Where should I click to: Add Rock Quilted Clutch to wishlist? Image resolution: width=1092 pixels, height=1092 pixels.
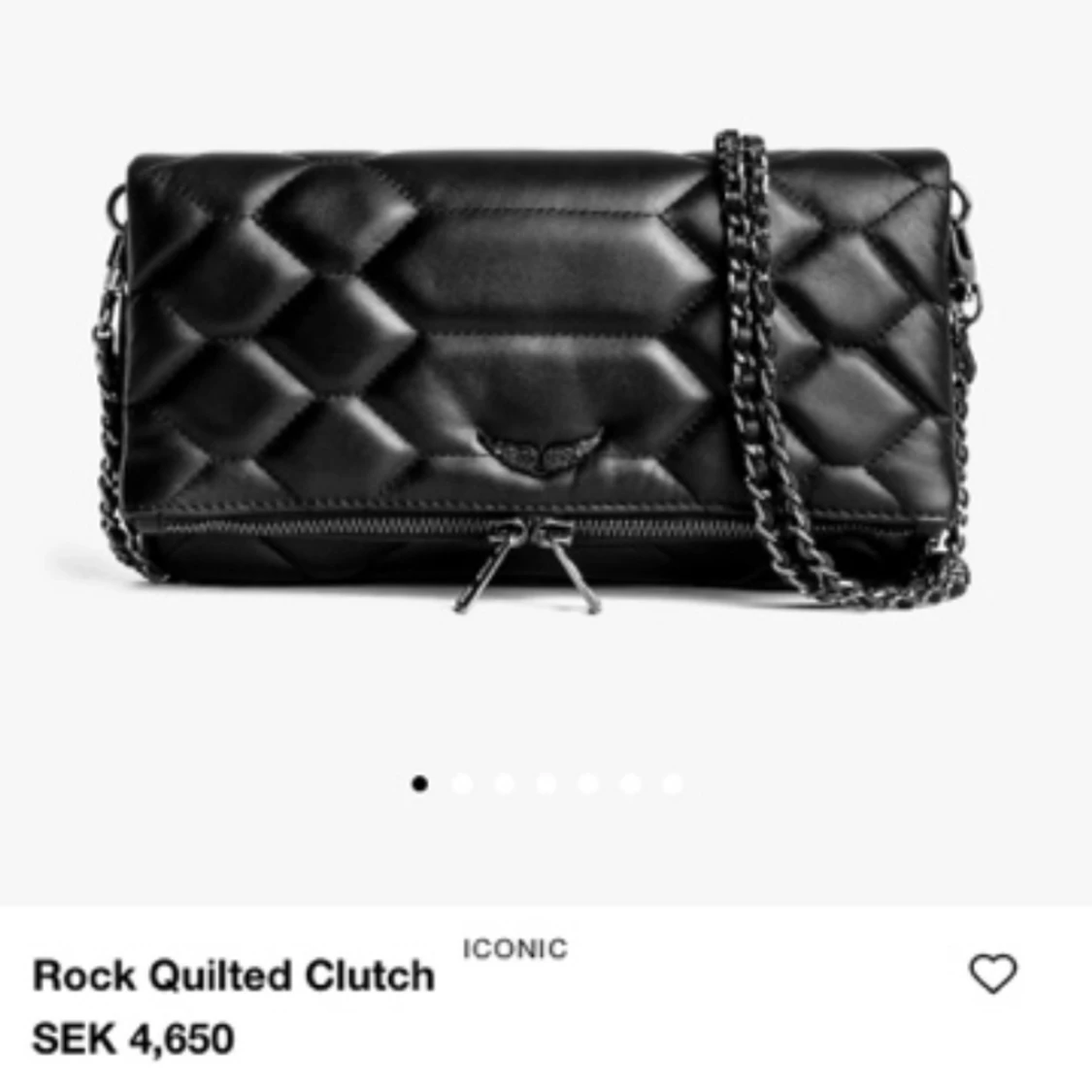(x=992, y=974)
